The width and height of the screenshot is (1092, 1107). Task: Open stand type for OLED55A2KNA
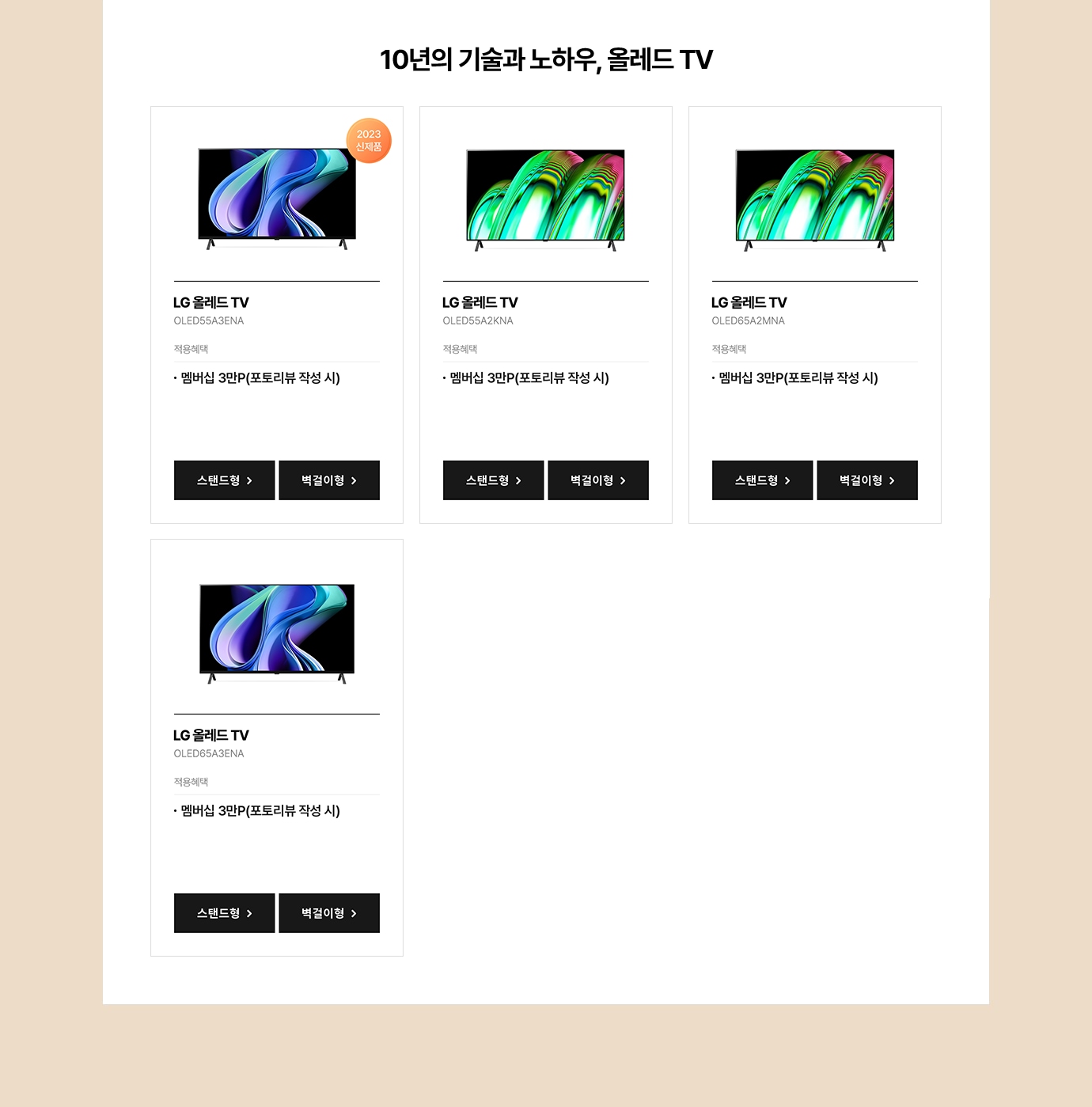(493, 480)
